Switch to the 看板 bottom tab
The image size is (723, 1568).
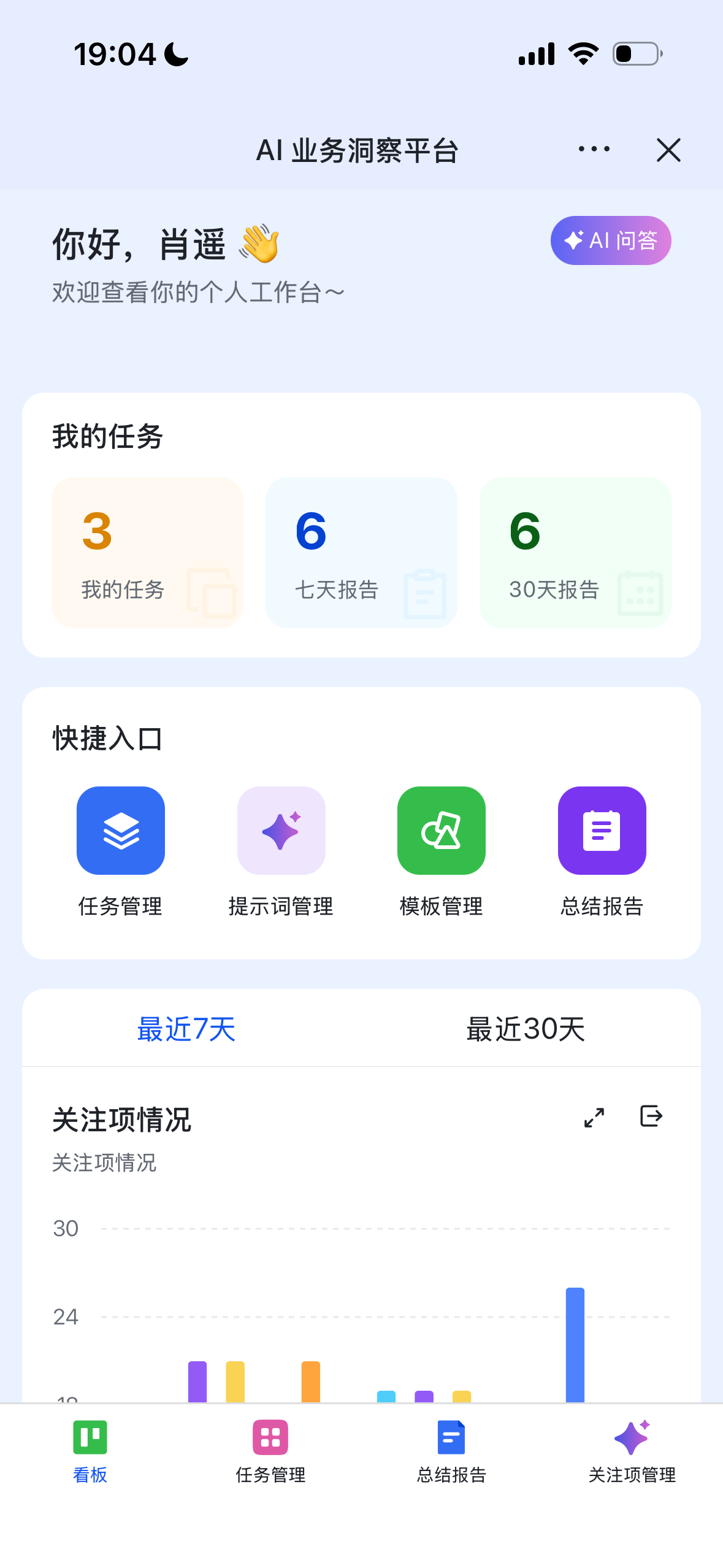(x=90, y=1450)
